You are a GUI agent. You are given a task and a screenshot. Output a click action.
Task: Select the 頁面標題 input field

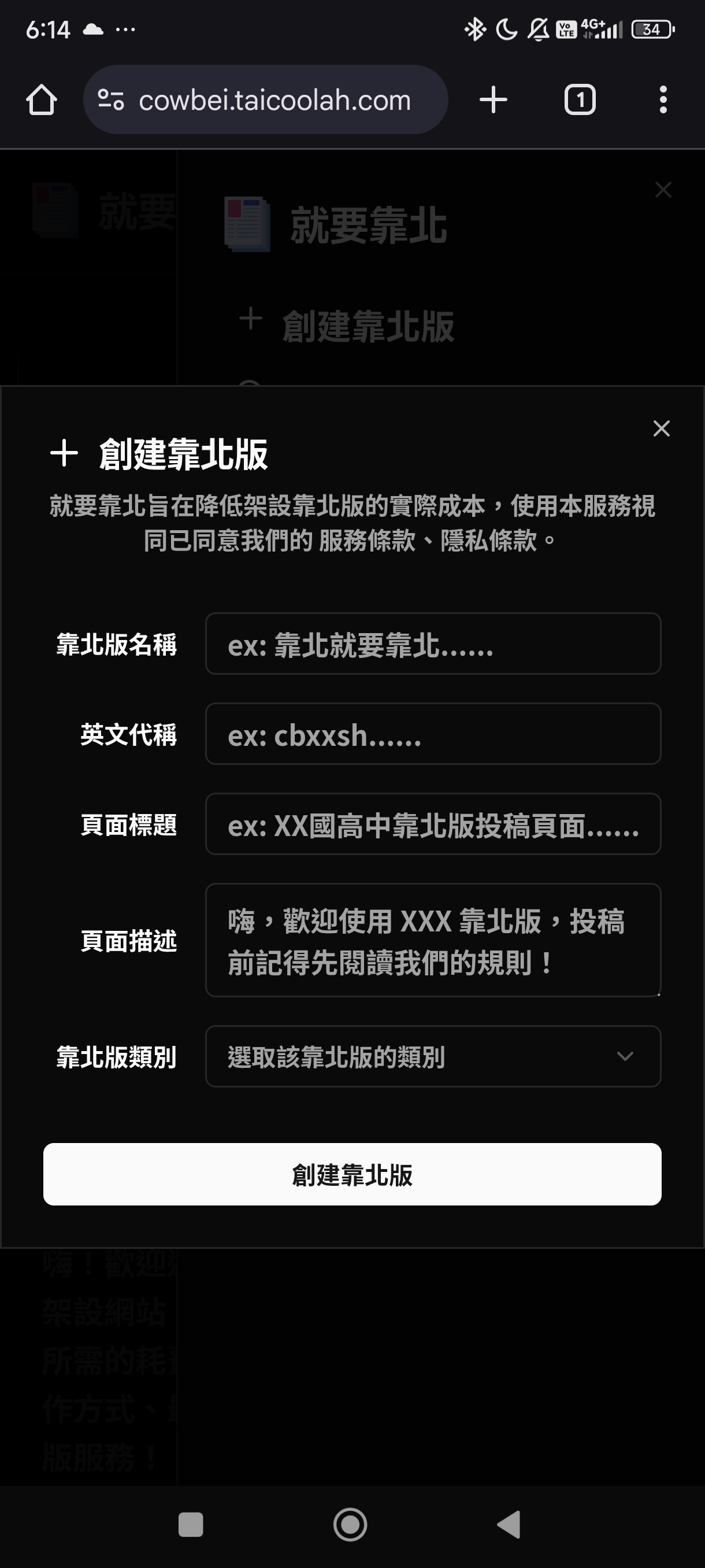432,824
